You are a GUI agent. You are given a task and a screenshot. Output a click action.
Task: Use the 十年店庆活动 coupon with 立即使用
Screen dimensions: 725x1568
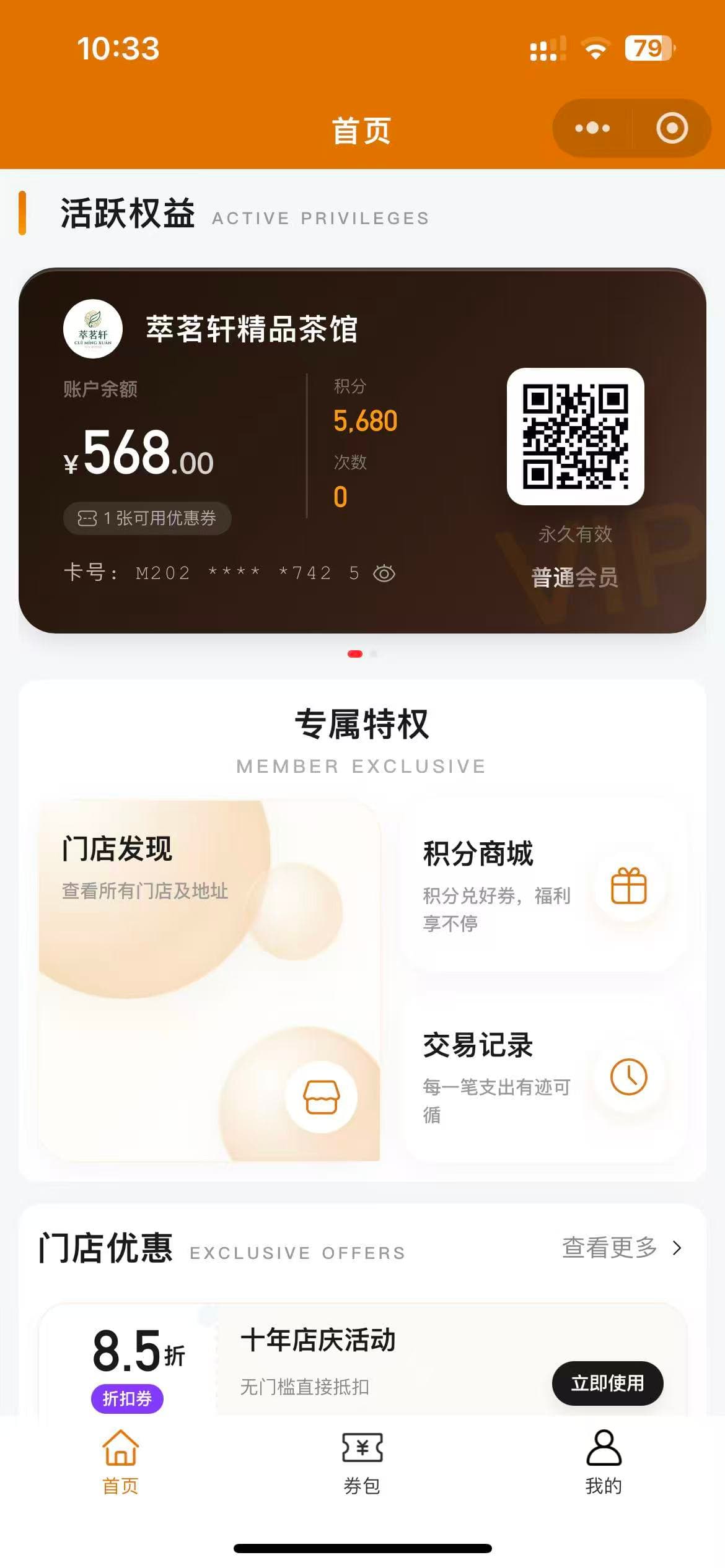click(607, 1383)
